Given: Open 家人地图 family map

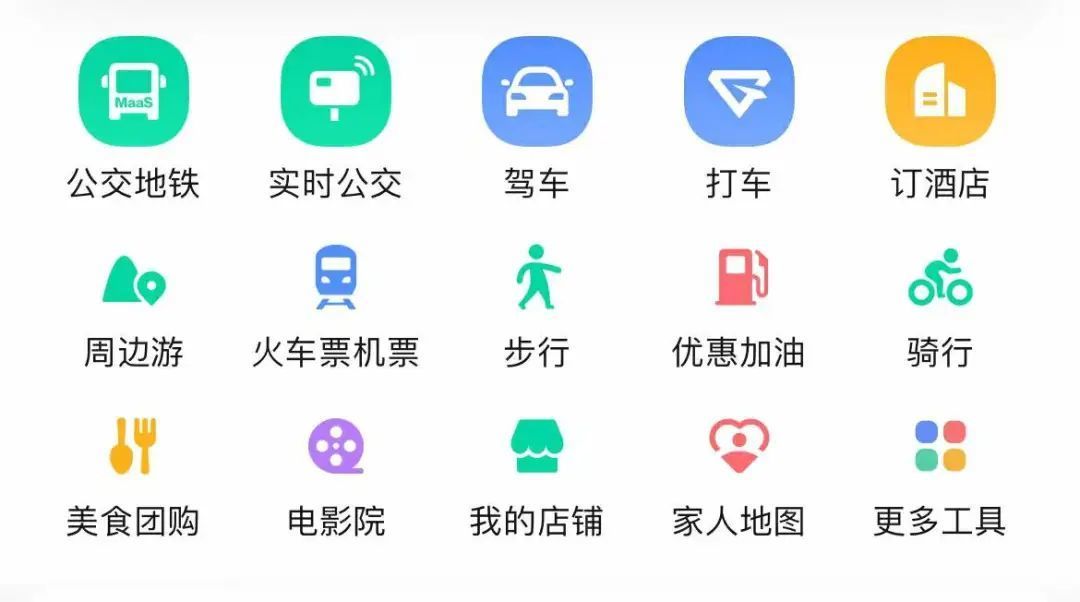Looking at the screenshot, I should click(739, 447).
